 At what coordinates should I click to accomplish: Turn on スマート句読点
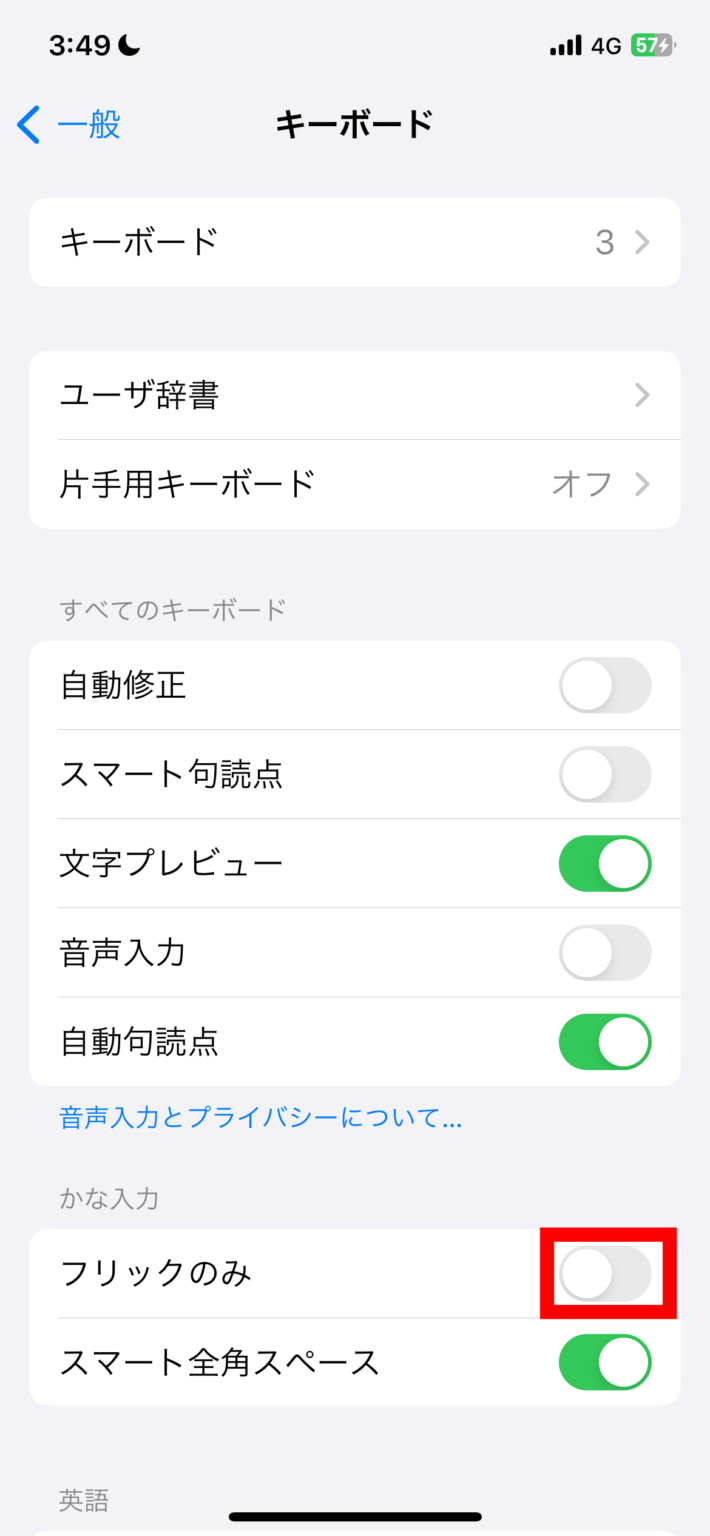pyautogui.click(x=604, y=775)
